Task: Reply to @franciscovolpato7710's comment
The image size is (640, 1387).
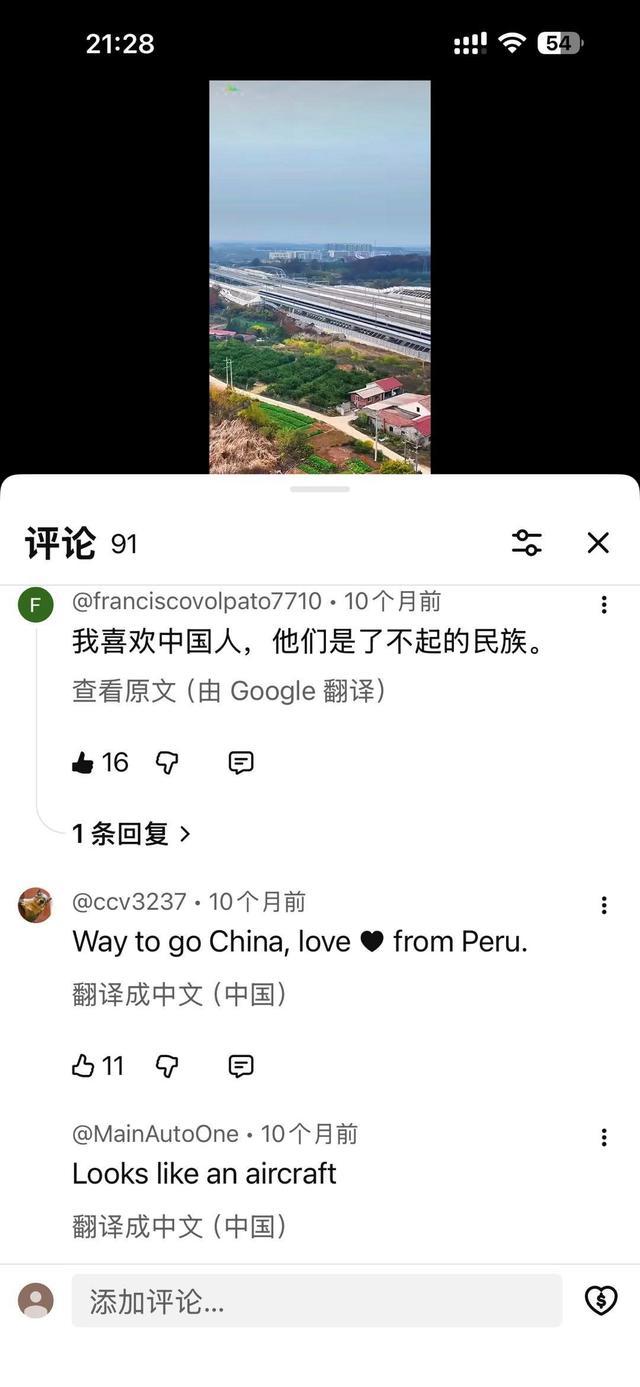Action: [x=241, y=763]
